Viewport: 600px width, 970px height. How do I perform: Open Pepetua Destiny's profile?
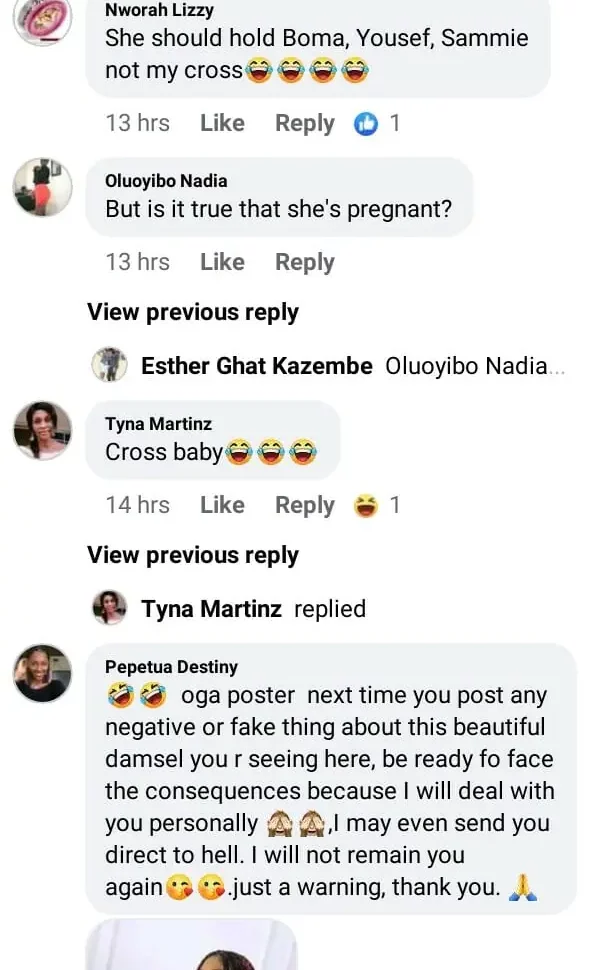coord(171,667)
